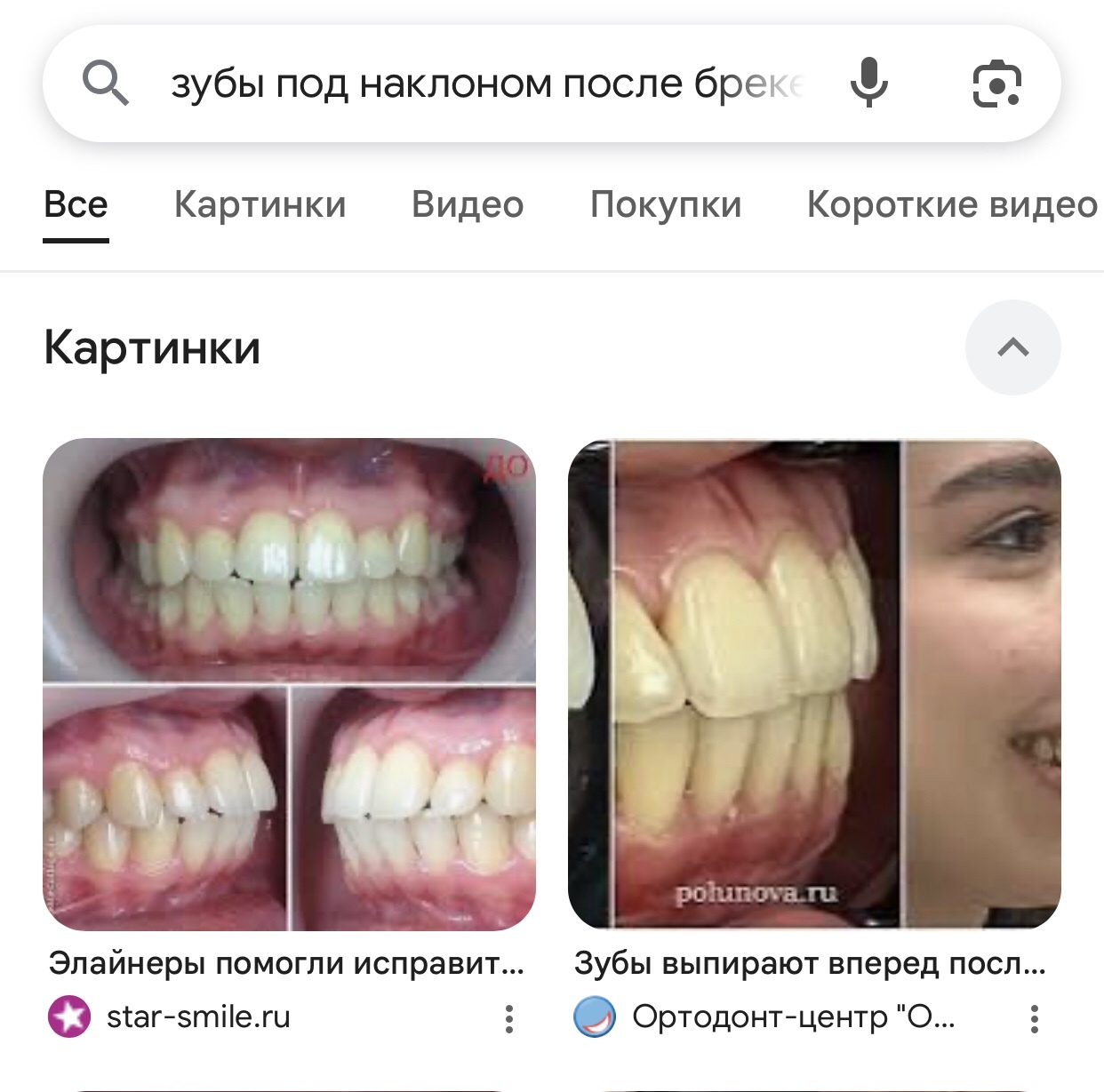Collapse the Картинки section
The height and width of the screenshot is (1092, 1104).
coord(1012,347)
